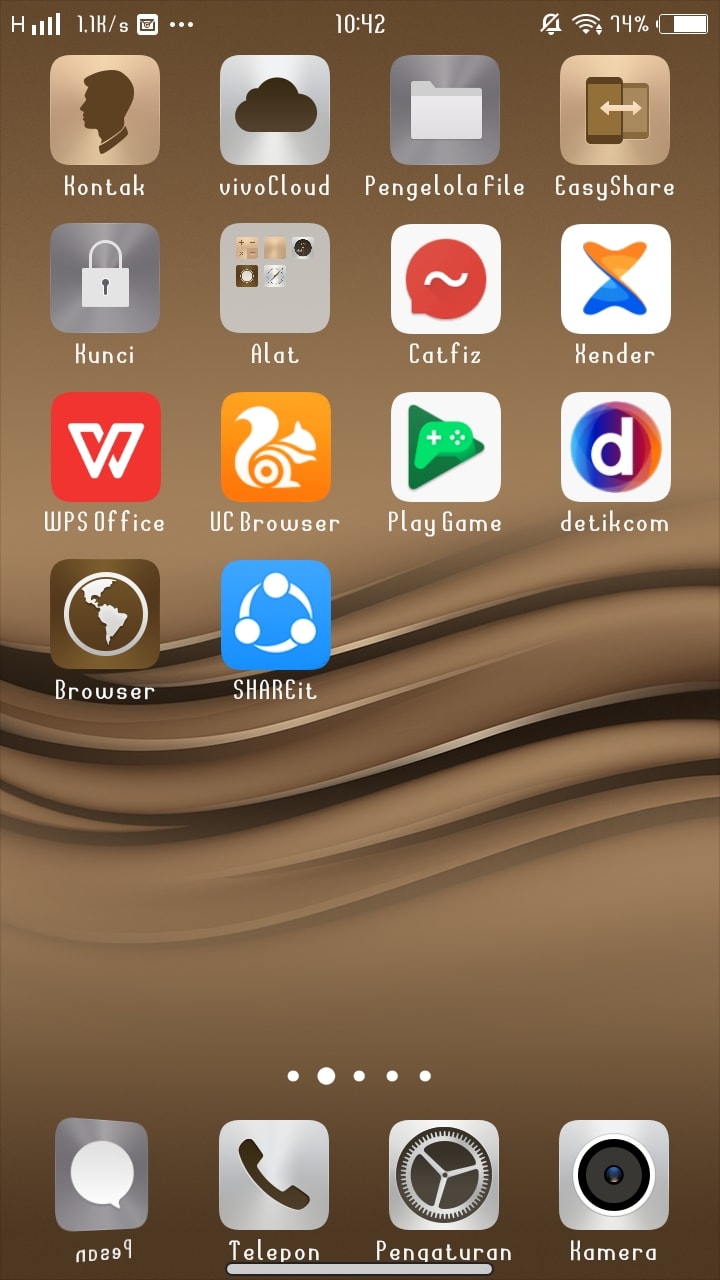Launch the Kamera app
The image size is (720, 1280).
click(x=614, y=1174)
